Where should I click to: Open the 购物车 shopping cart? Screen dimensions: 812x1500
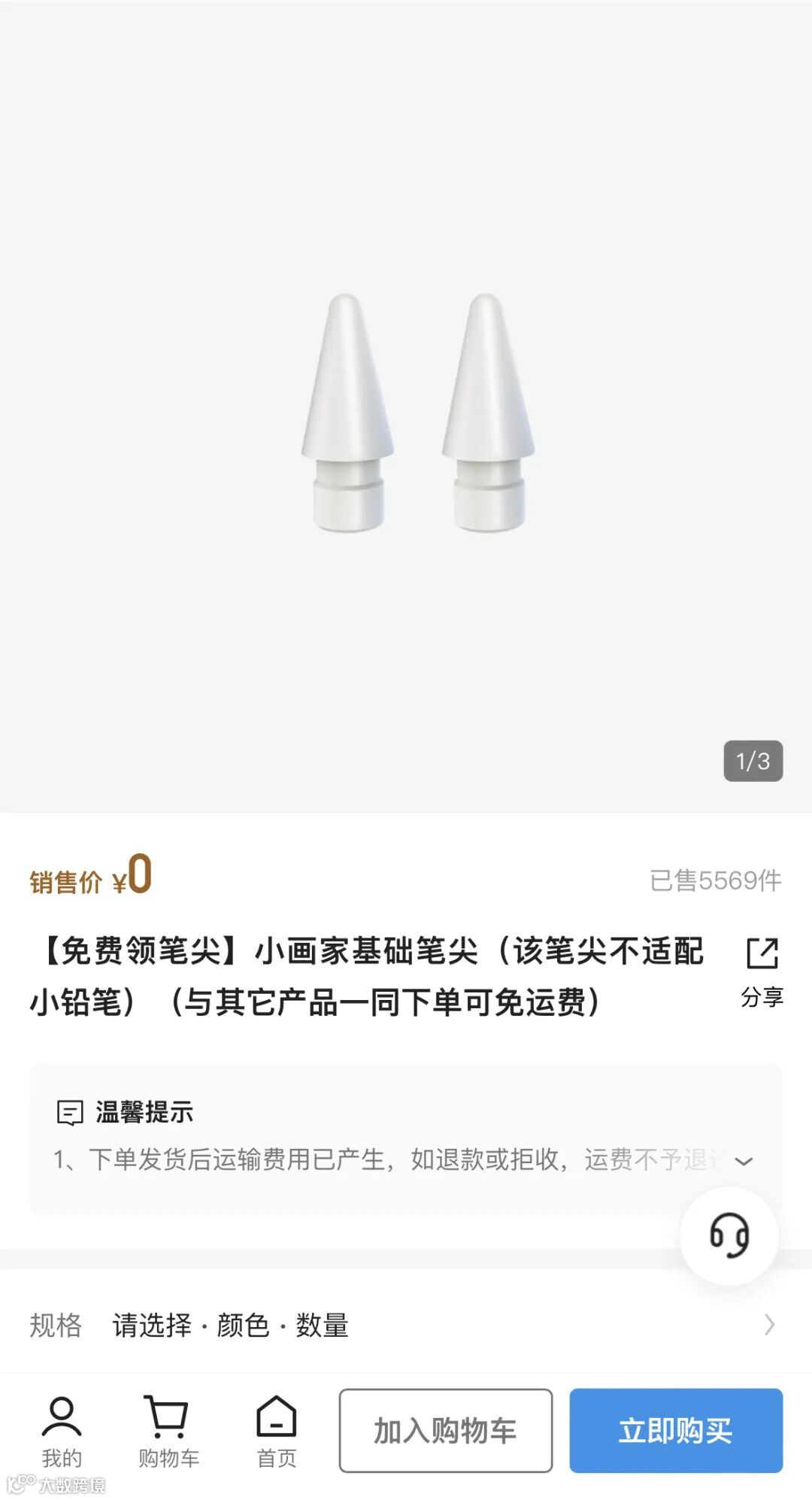point(168,1432)
